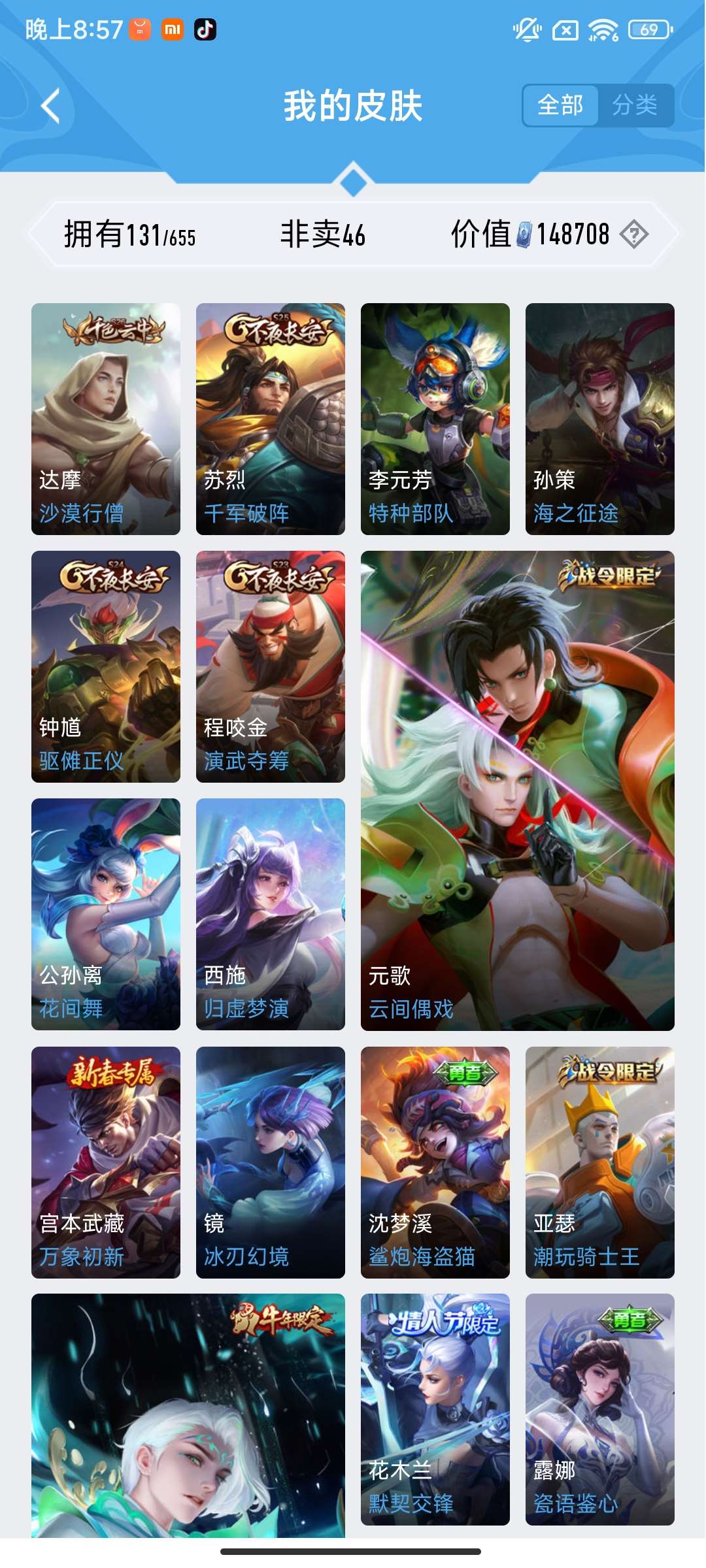
Task: View 孙策 海之征途 skin
Action: pyautogui.click(x=600, y=419)
